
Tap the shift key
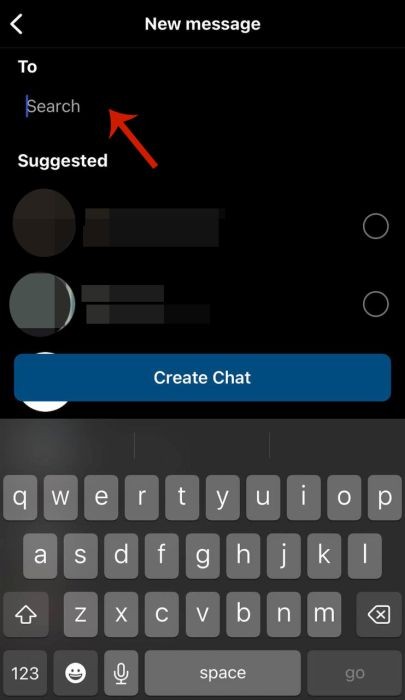(25, 615)
